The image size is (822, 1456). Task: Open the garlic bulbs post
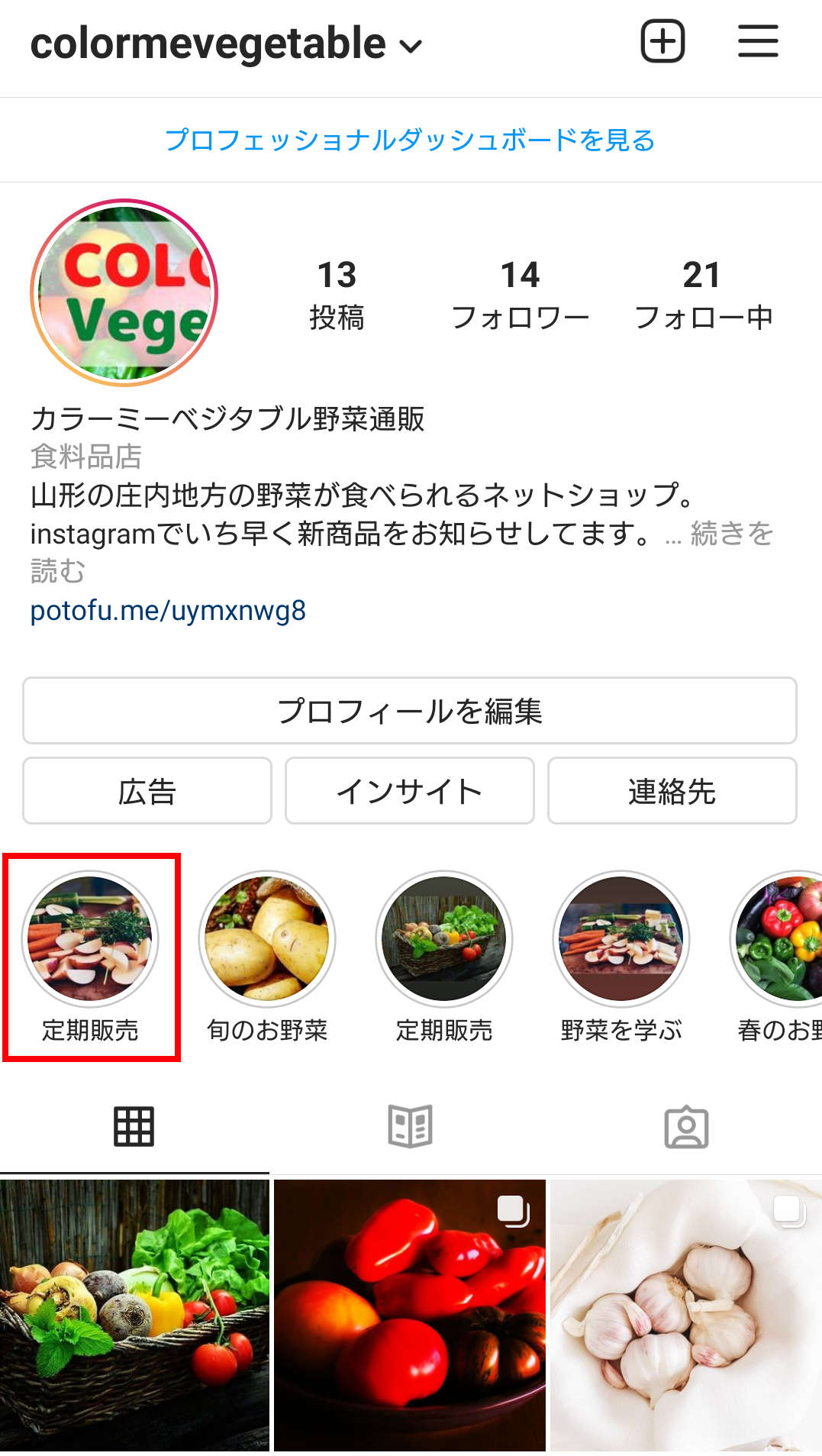tap(685, 1315)
